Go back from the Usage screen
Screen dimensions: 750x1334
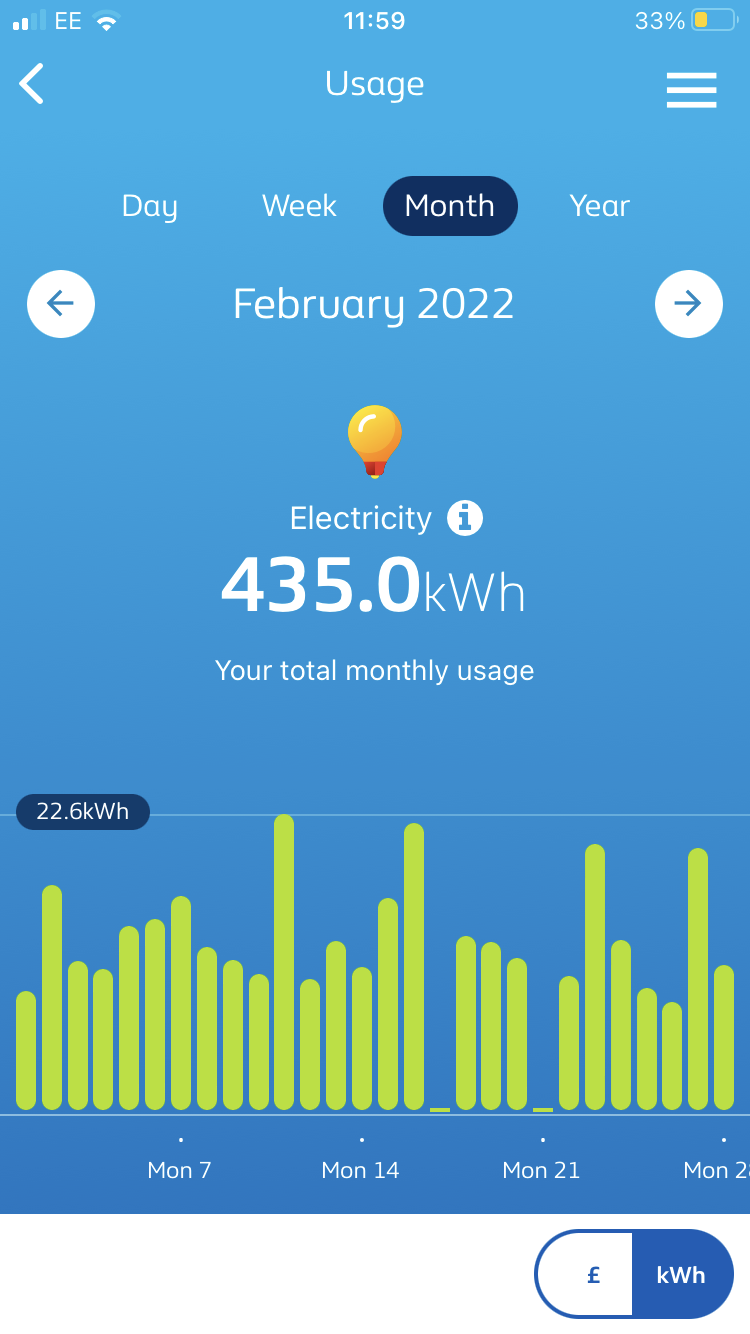(32, 84)
